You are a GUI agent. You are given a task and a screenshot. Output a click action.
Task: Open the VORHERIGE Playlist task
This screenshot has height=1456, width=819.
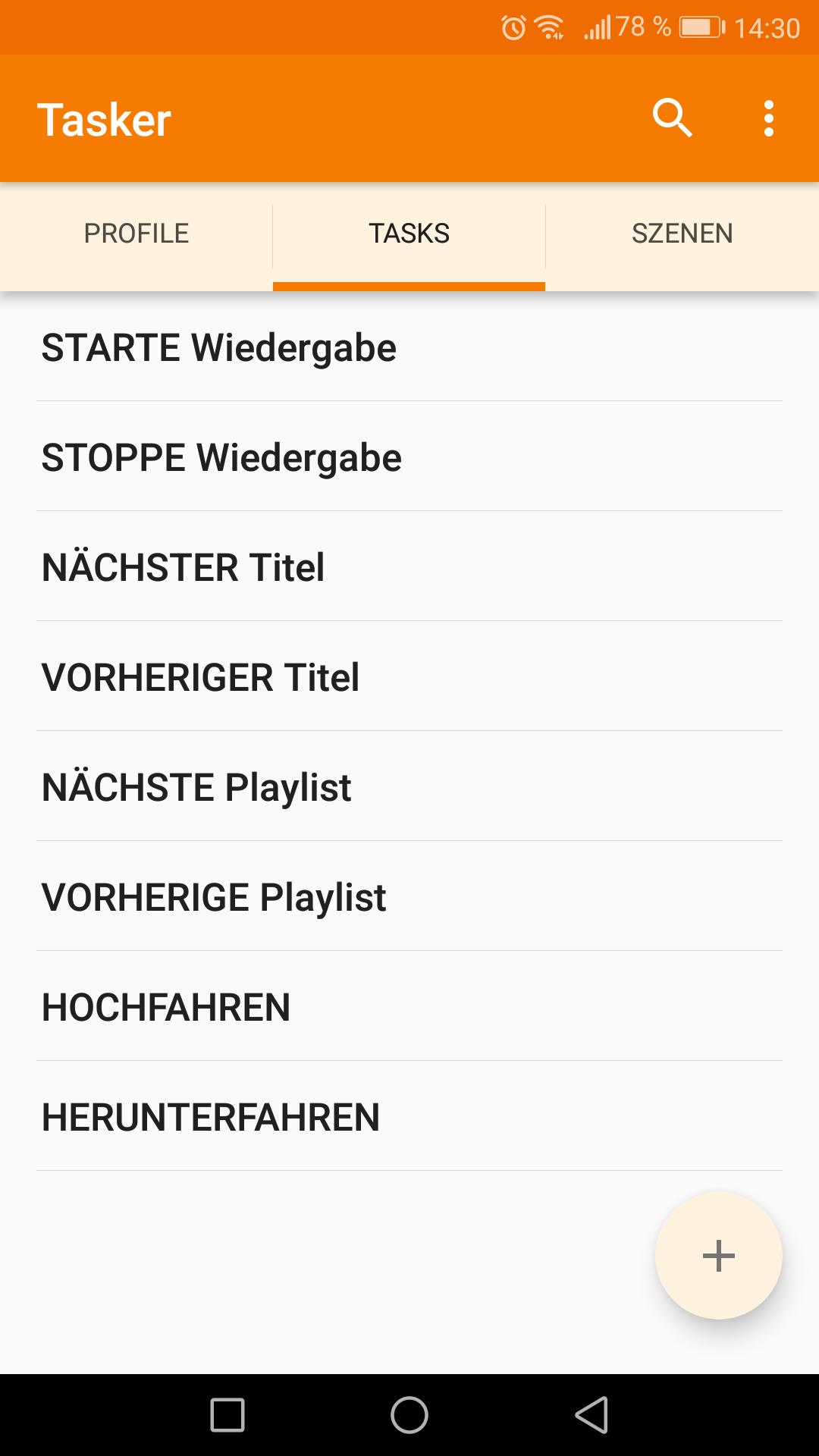409,897
